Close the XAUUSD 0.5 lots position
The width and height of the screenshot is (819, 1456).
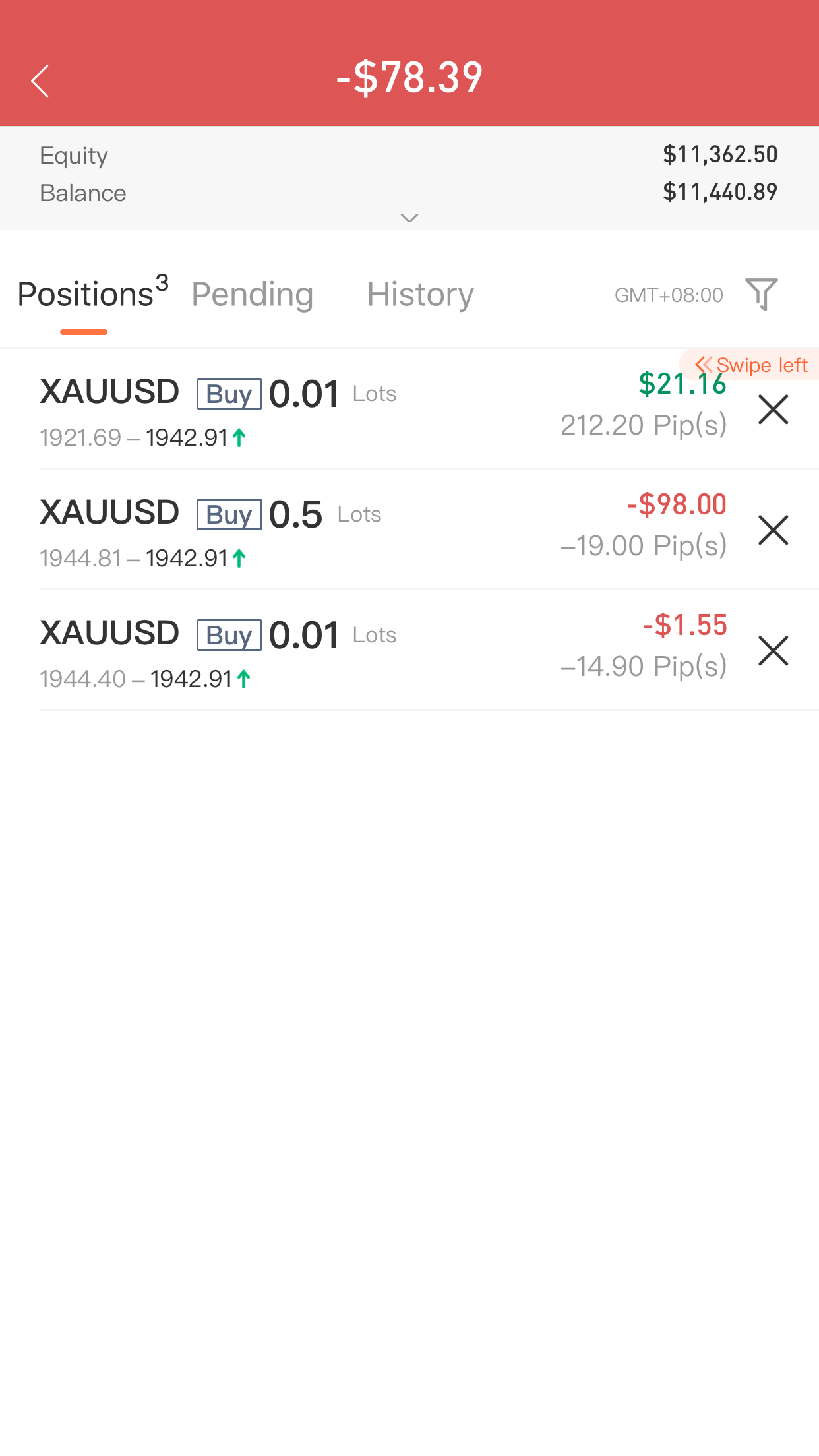pyautogui.click(x=773, y=530)
